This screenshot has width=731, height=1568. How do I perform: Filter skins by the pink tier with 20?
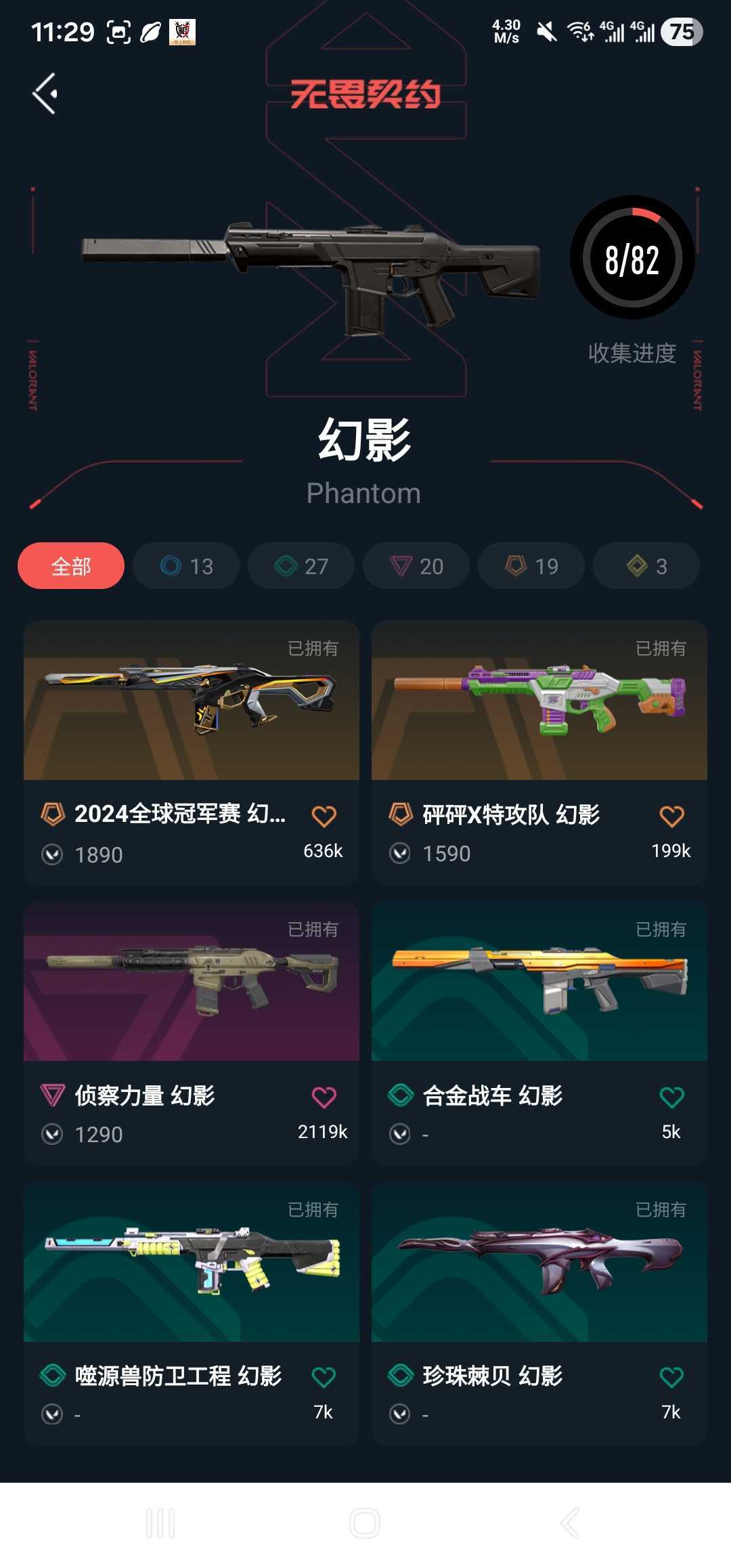point(416,566)
